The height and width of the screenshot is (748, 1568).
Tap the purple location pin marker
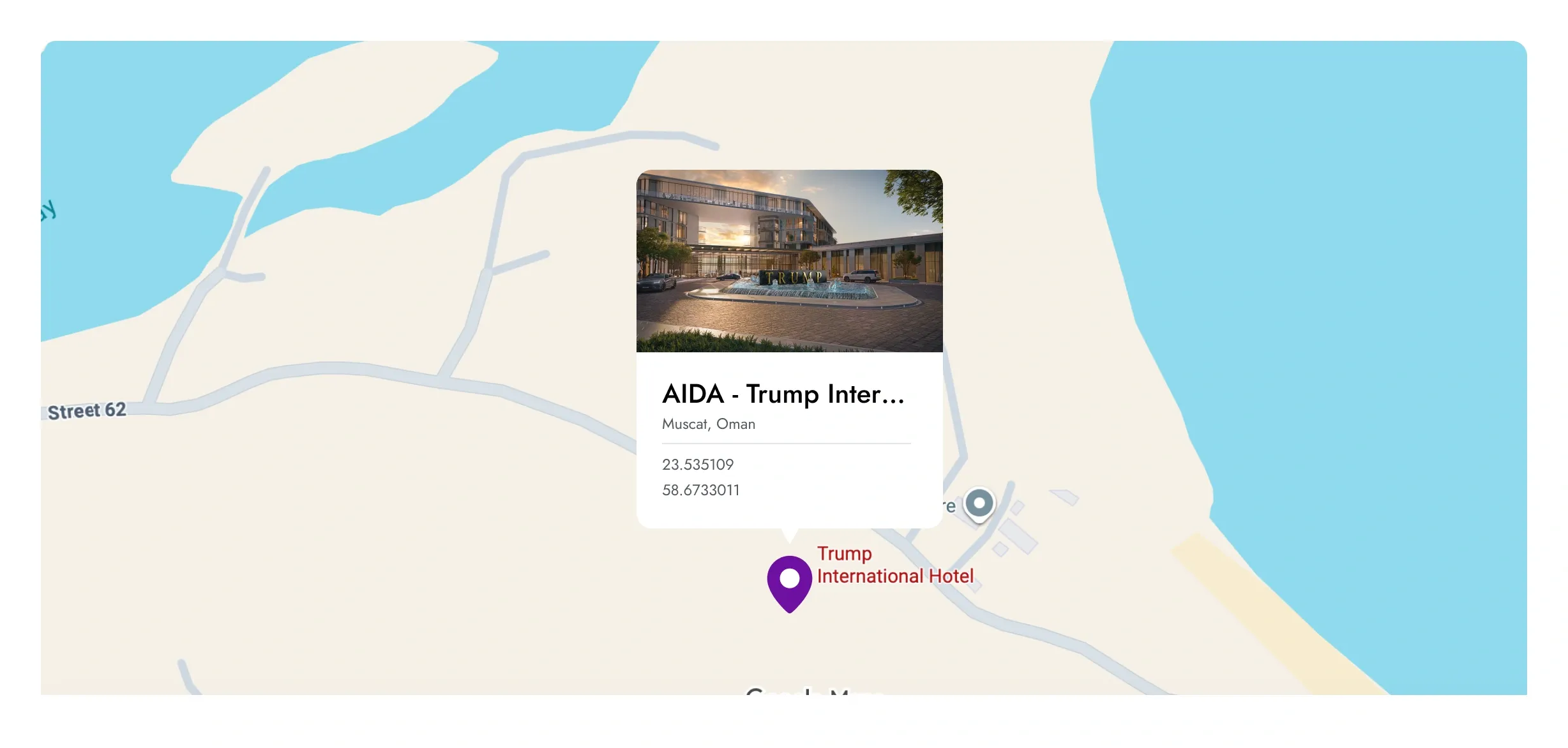point(790,581)
